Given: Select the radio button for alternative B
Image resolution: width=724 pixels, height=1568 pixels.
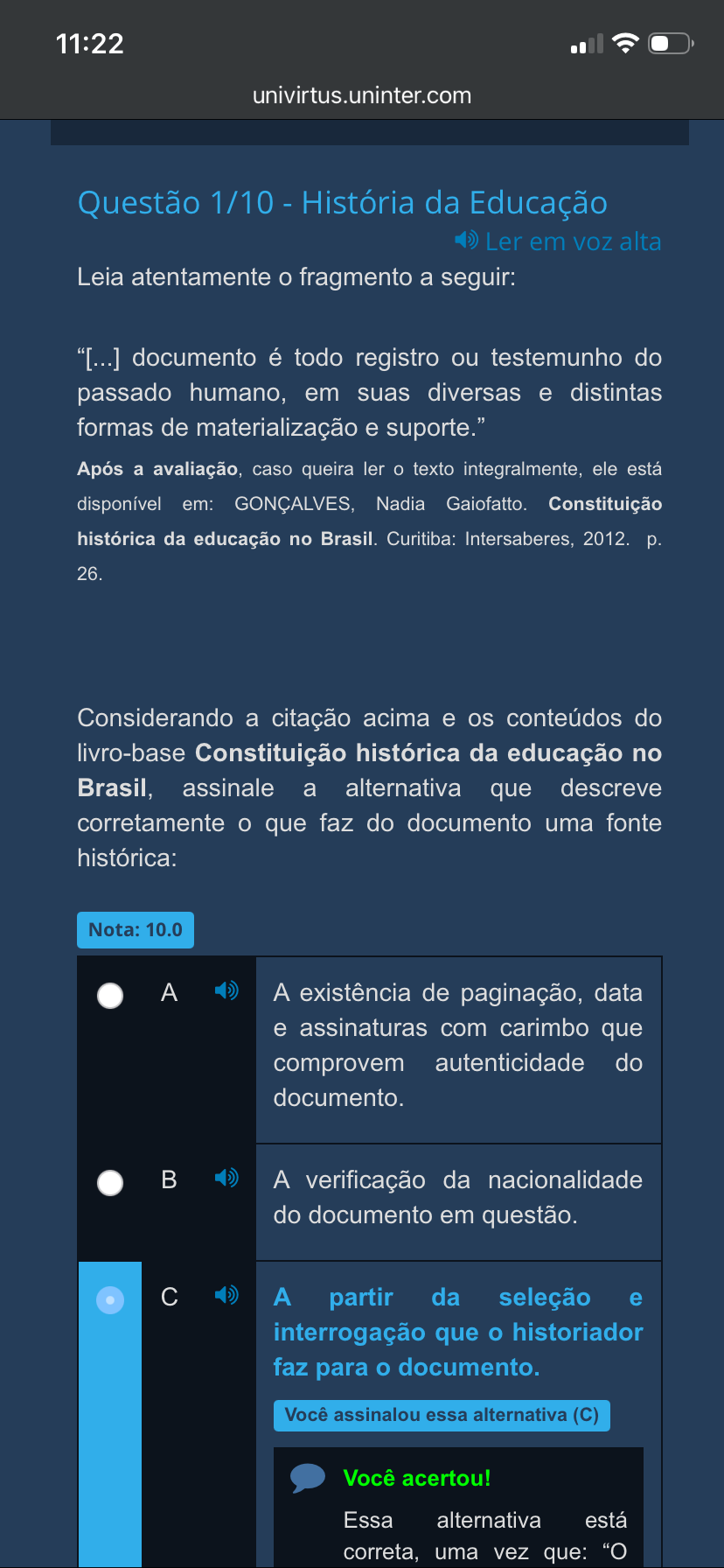Looking at the screenshot, I should tap(110, 1183).
